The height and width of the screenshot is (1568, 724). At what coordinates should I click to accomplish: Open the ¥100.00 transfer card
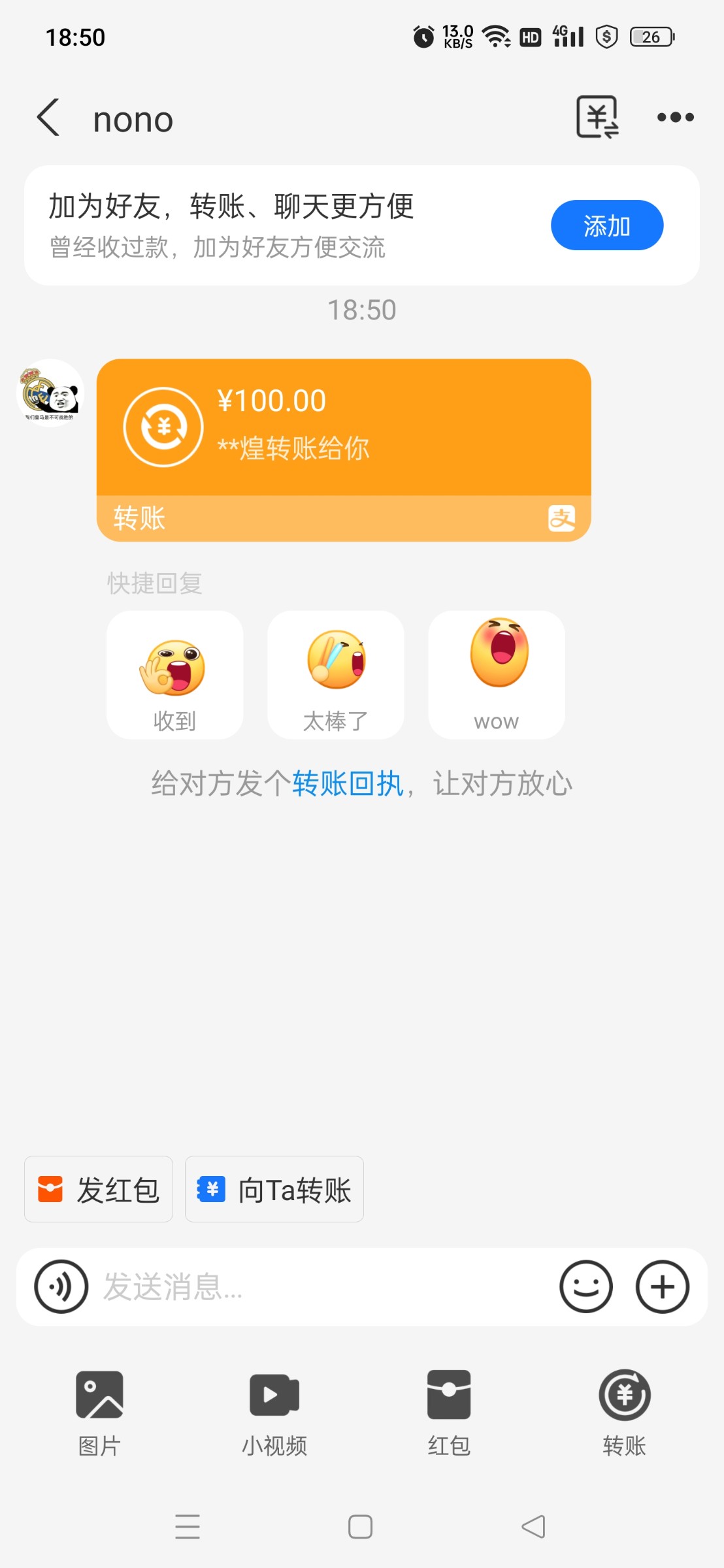(344, 449)
